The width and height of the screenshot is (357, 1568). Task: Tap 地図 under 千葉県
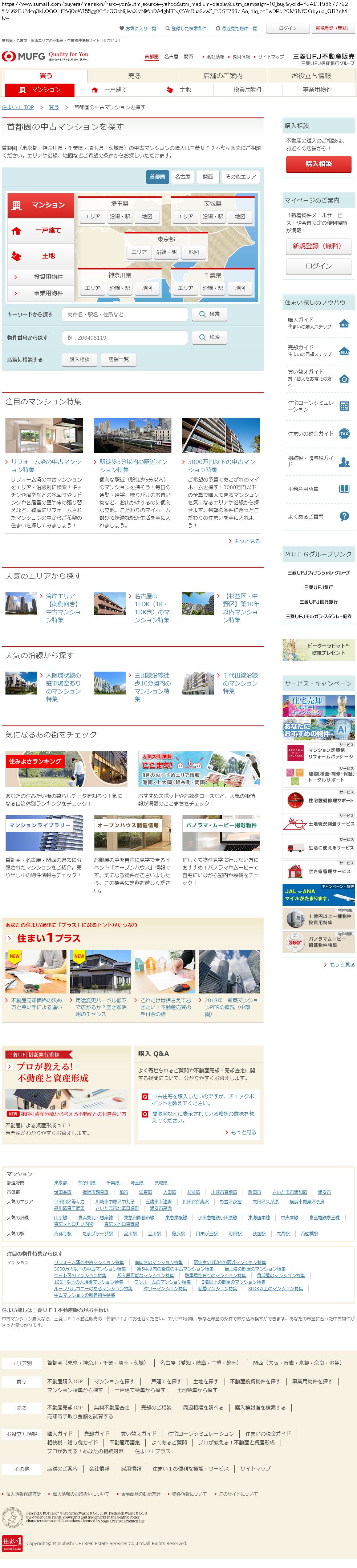240,288
